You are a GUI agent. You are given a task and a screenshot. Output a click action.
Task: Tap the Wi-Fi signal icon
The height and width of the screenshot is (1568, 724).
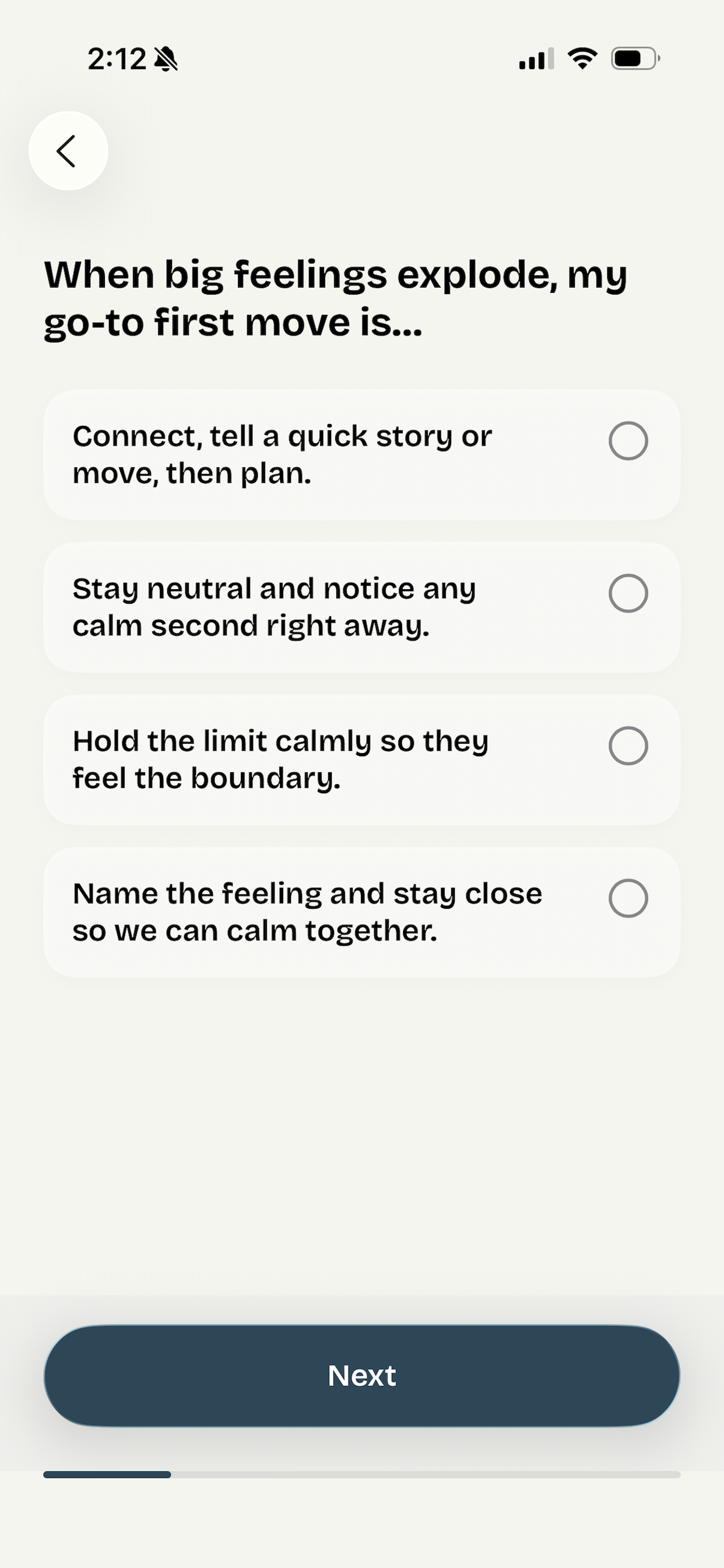(x=581, y=58)
